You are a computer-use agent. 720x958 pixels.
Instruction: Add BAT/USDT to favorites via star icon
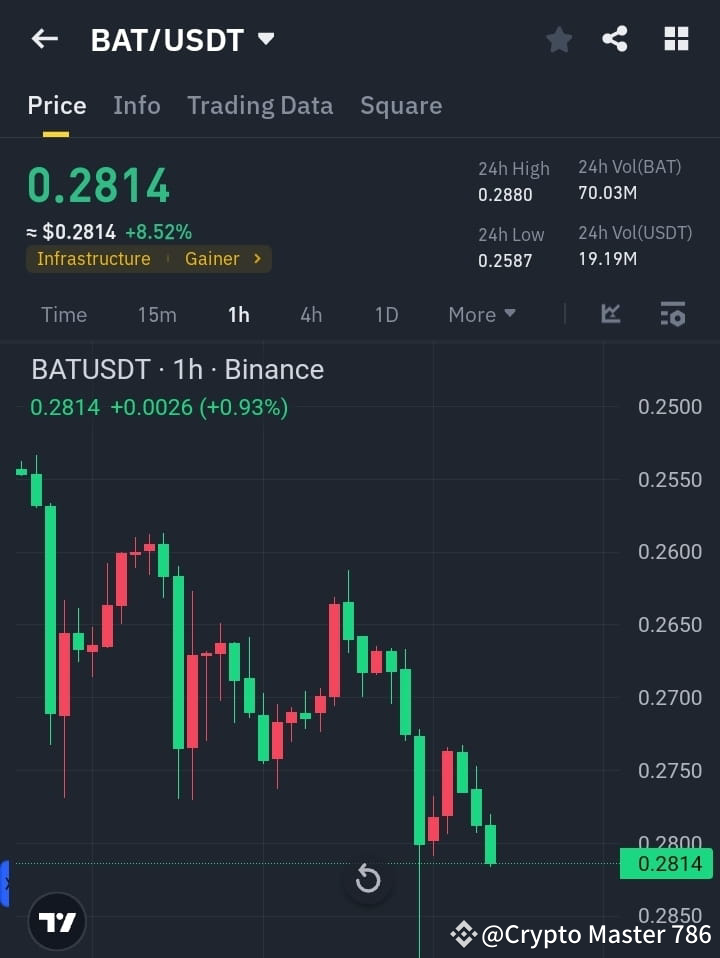[558, 39]
